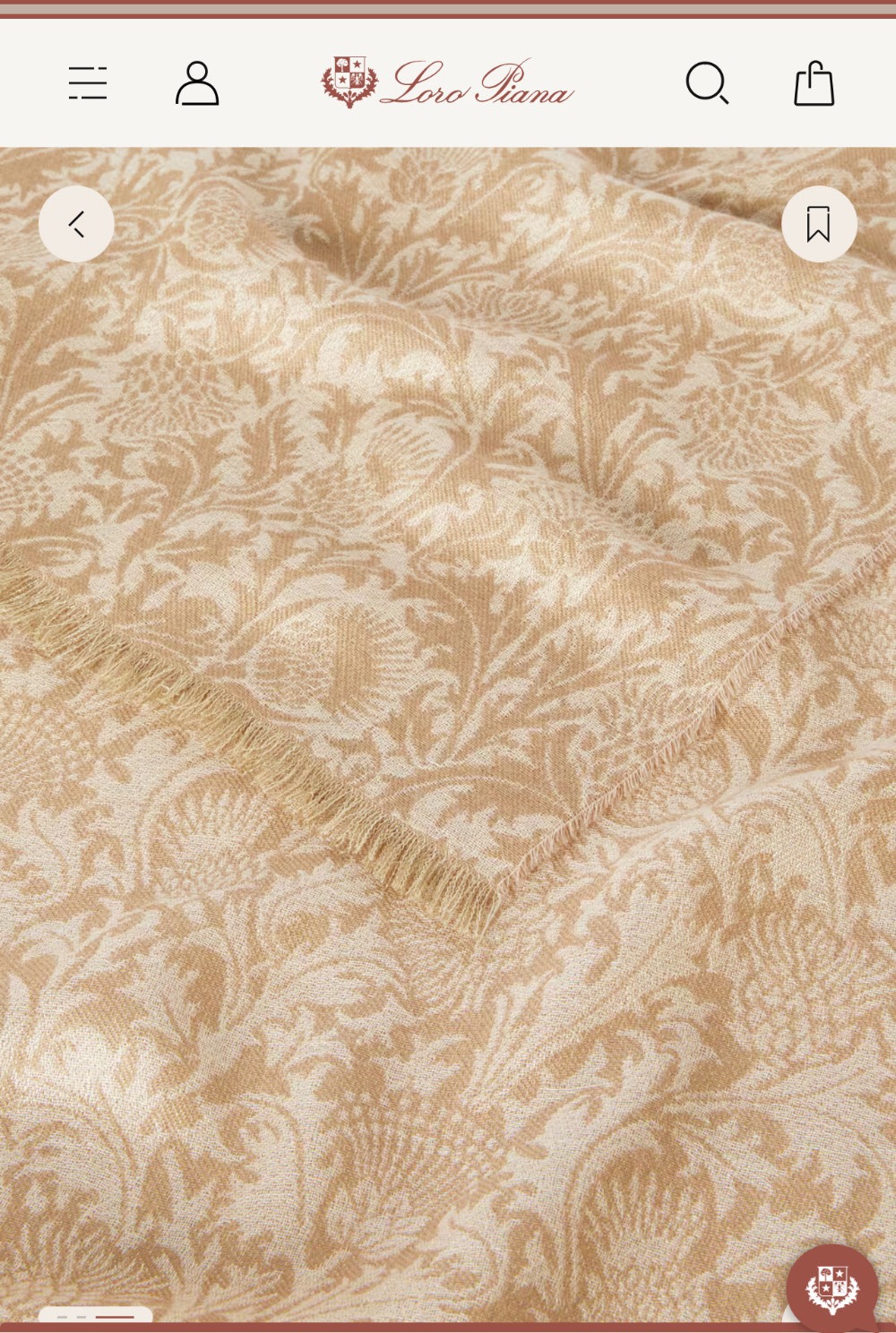Screen dimensions: 896x1333
Task: Tap the Loro Piana logo to go home
Action: pos(447,83)
